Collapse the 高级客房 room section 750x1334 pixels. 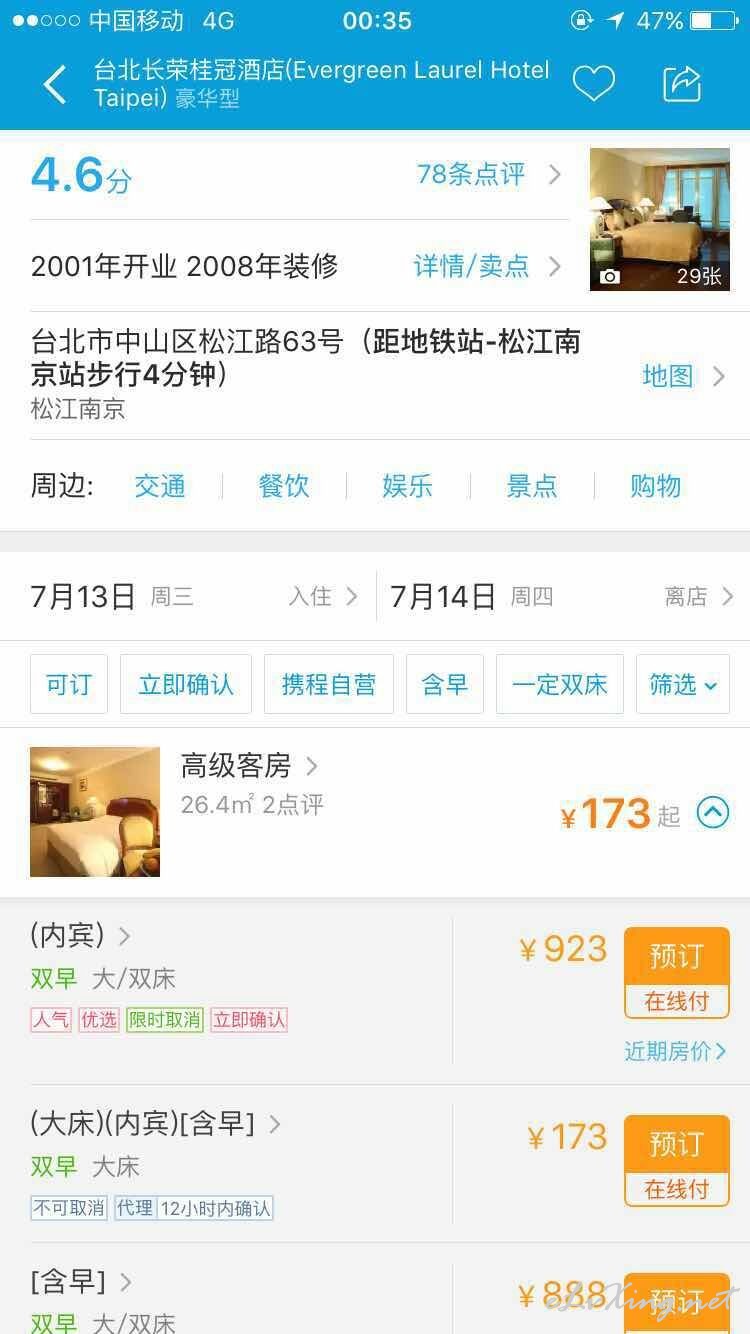713,813
